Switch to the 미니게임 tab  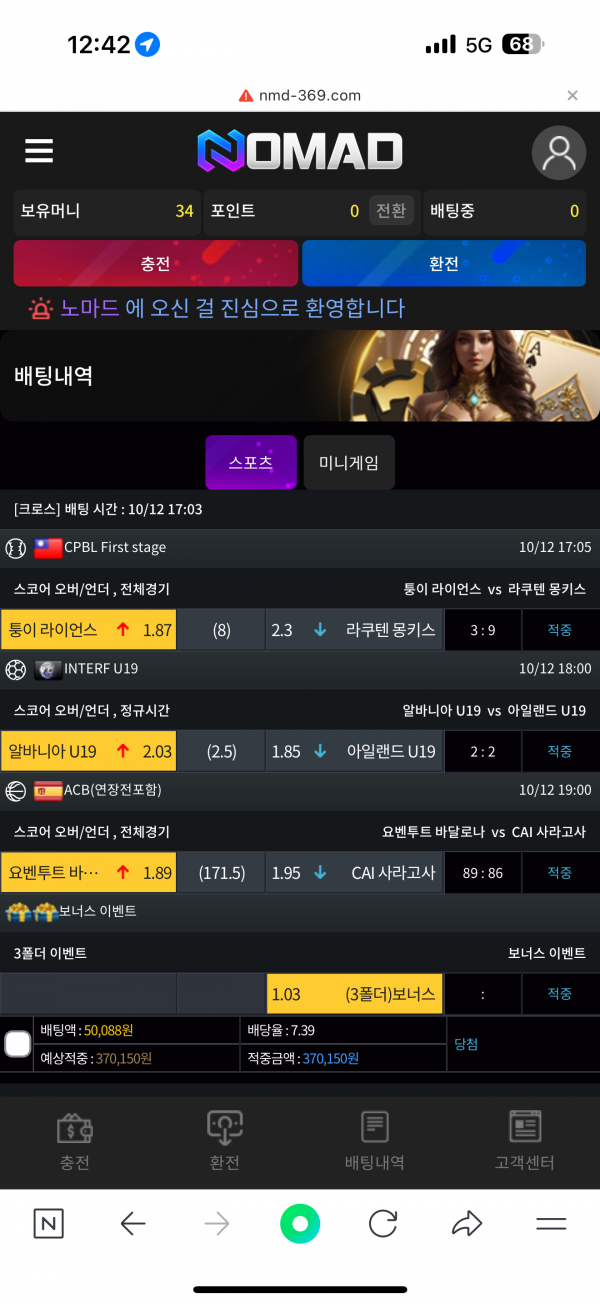pyautogui.click(x=349, y=462)
